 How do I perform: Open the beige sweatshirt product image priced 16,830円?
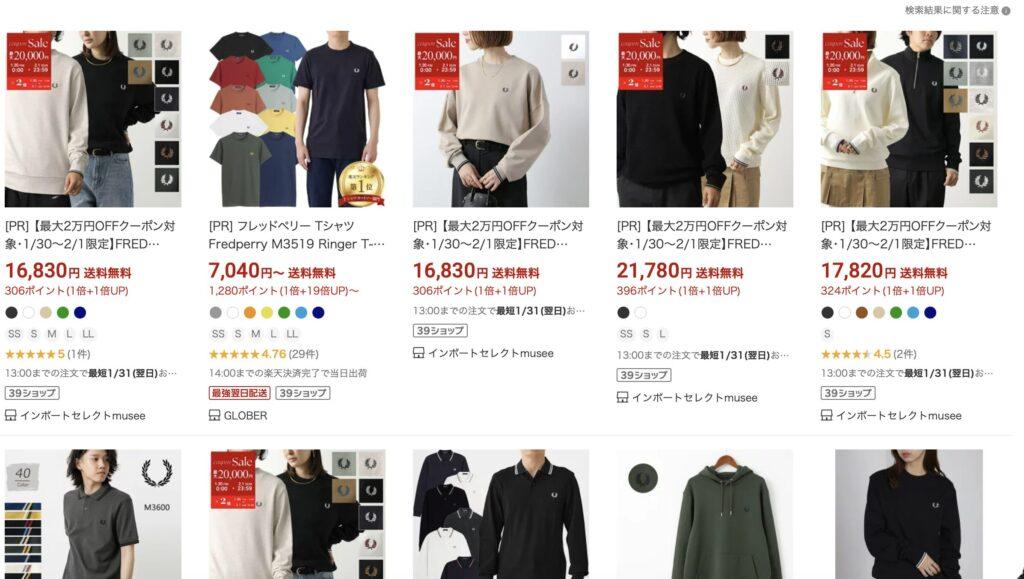tap(500, 118)
